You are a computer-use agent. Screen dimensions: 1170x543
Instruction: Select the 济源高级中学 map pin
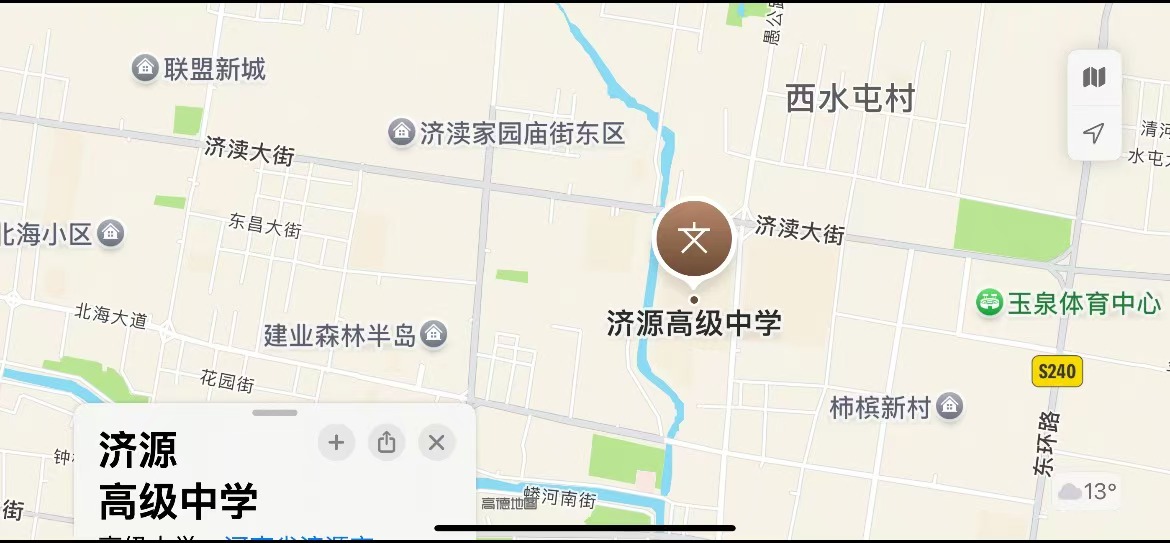(694, 240)
